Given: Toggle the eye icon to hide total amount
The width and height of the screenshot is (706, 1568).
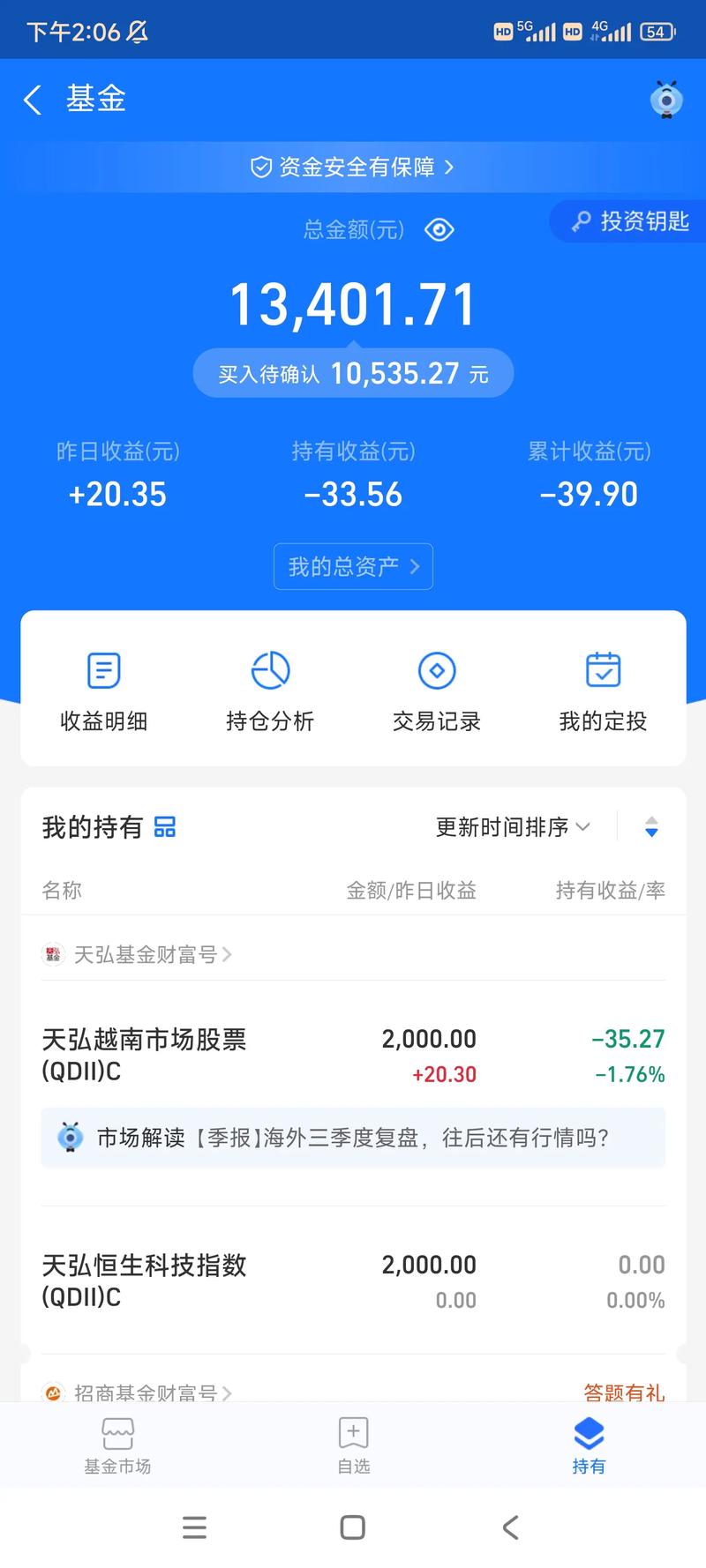Looking at the screenshot, I should point(439,229).
